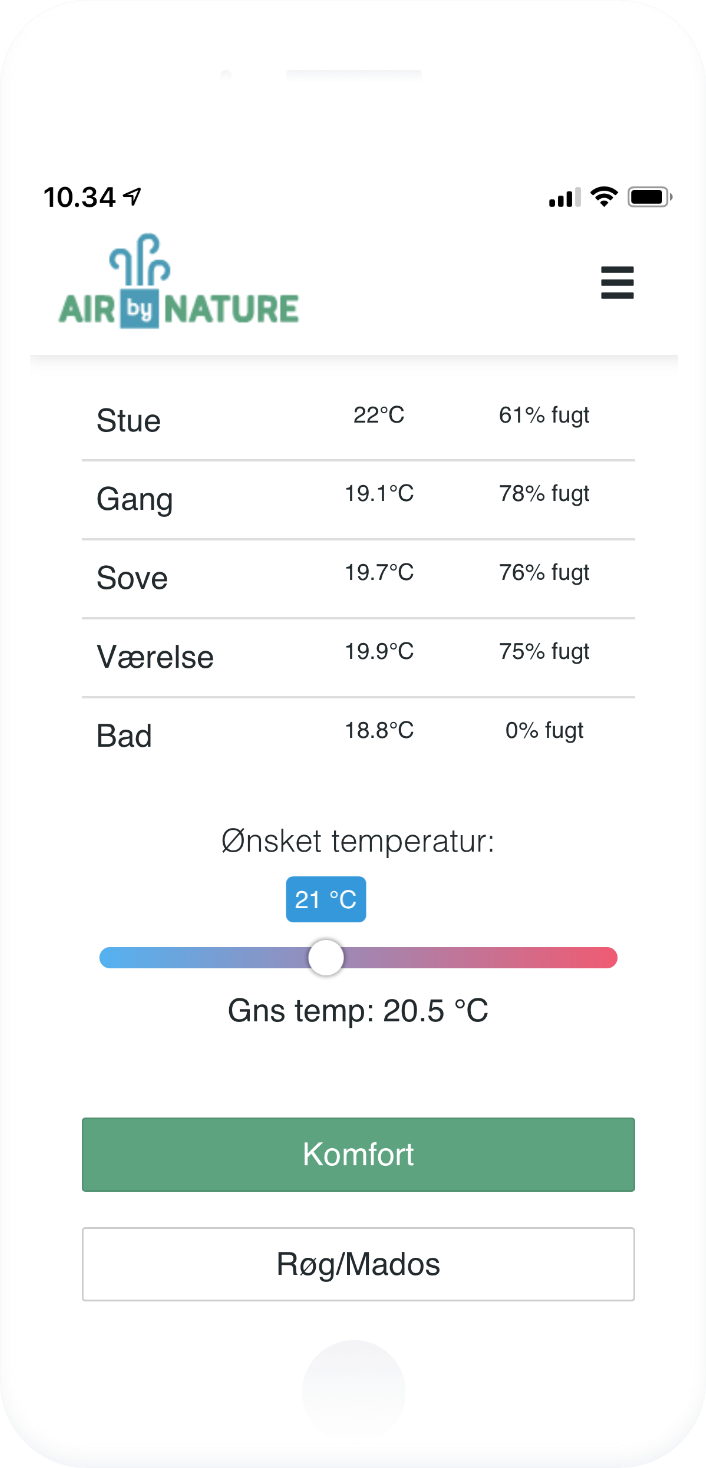Tap the desired temperature slider handle

326,957
